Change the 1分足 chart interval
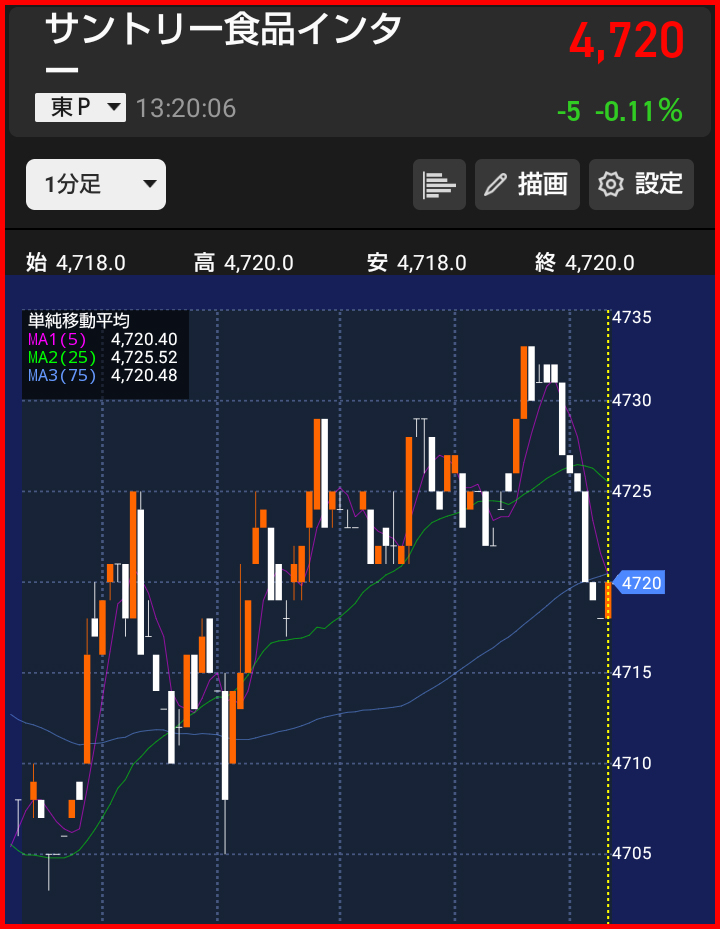Image resolution: width=720 pixels, height=929 pixels. click(x=96, y=184)
